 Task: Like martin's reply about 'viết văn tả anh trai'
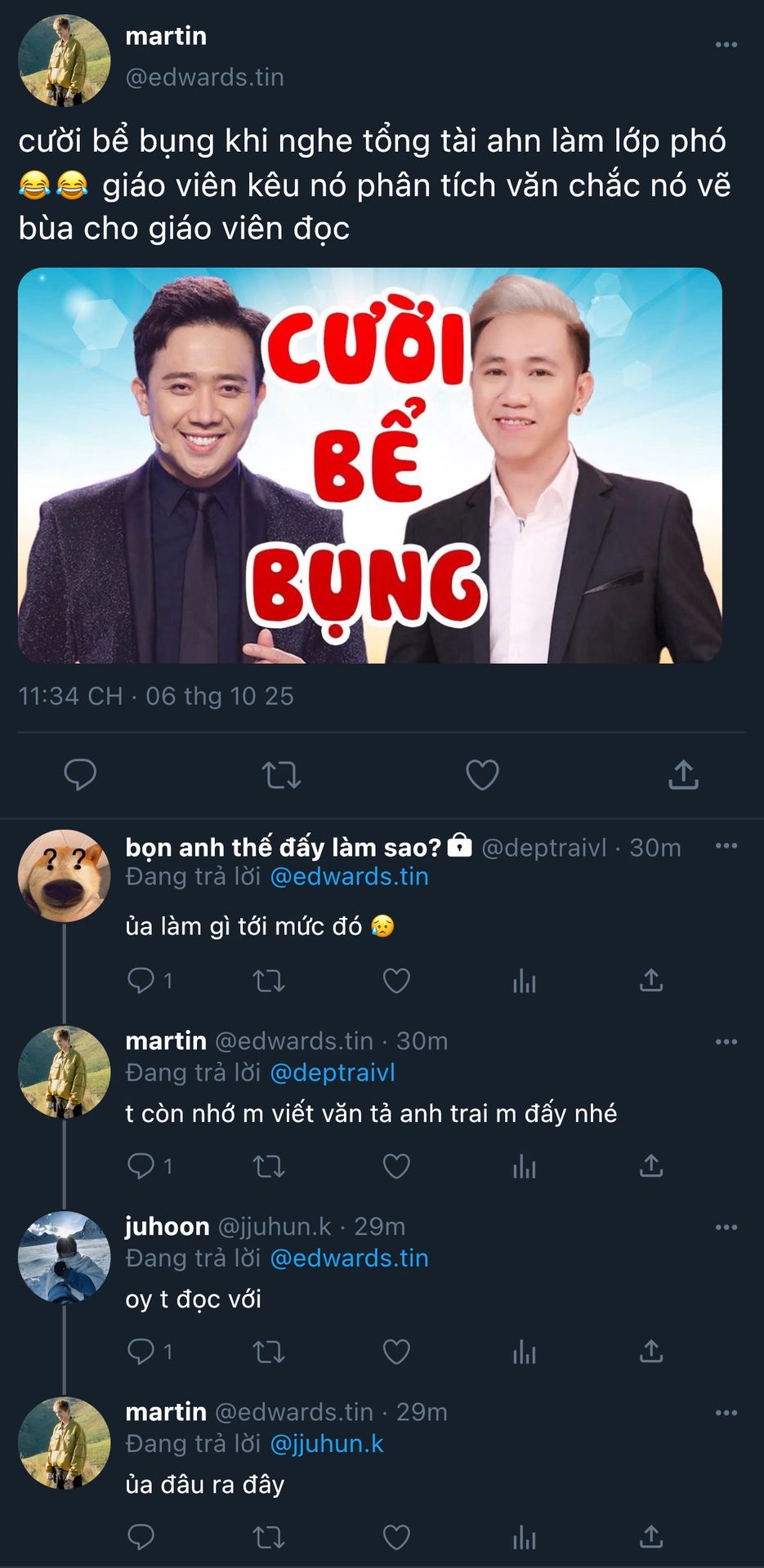point(396,1165)
